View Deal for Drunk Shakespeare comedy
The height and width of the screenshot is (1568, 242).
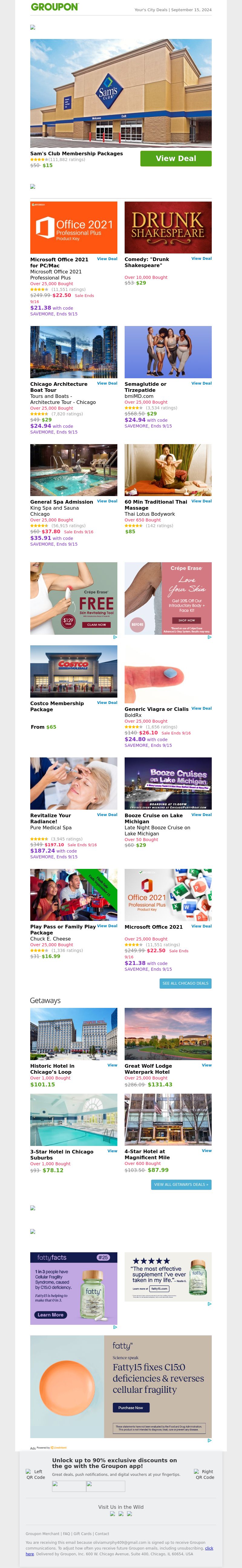click(x=201, y=259)
